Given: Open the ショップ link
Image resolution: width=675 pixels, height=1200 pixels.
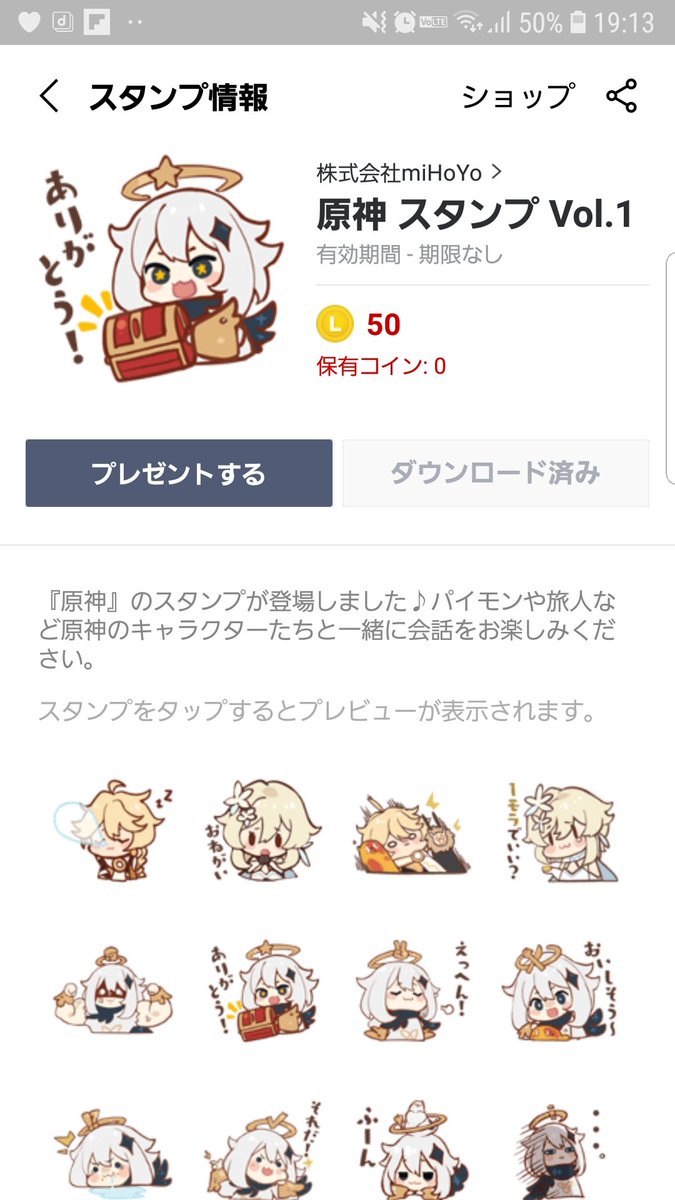Looking at the screenshot, I should click(517, 97).
